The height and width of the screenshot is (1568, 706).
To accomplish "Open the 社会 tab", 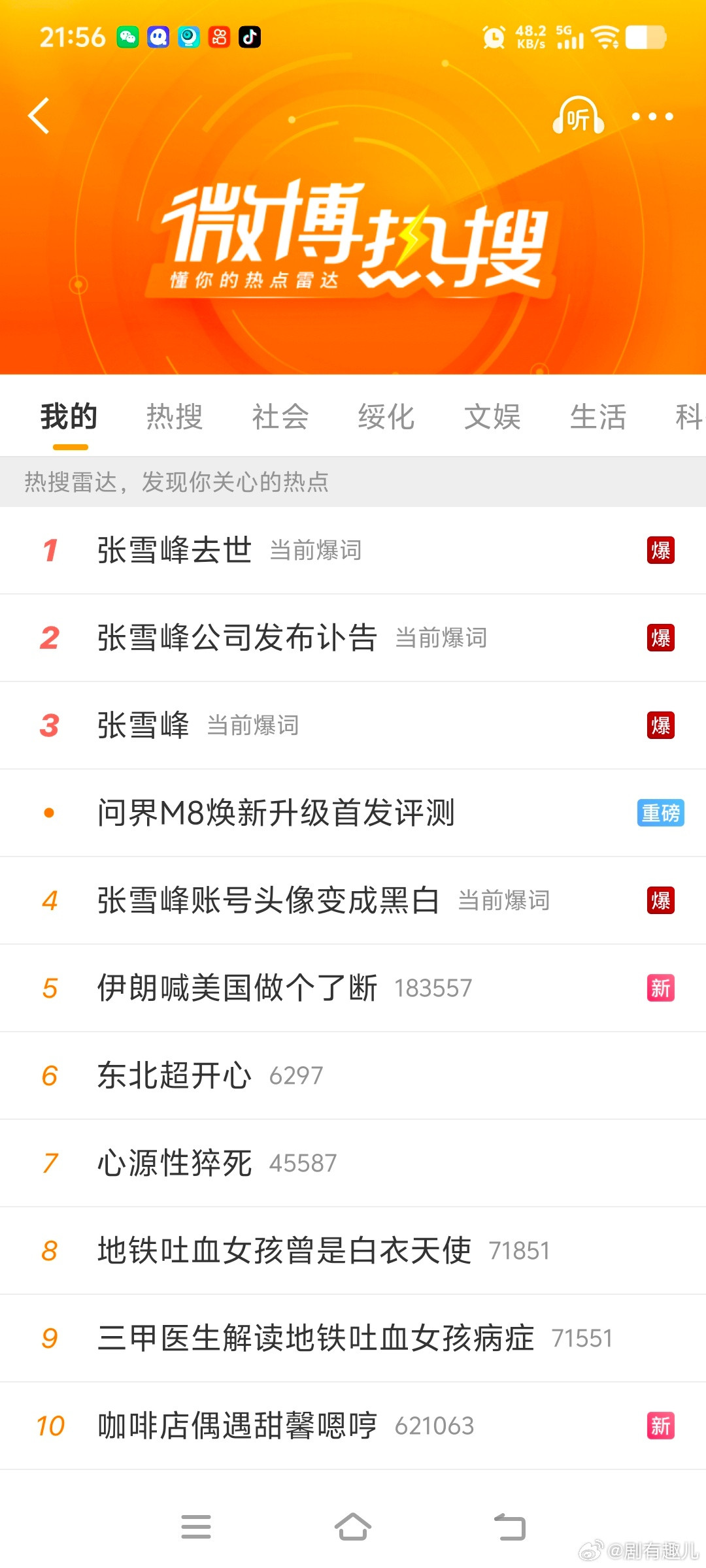I will click(280, 416).
